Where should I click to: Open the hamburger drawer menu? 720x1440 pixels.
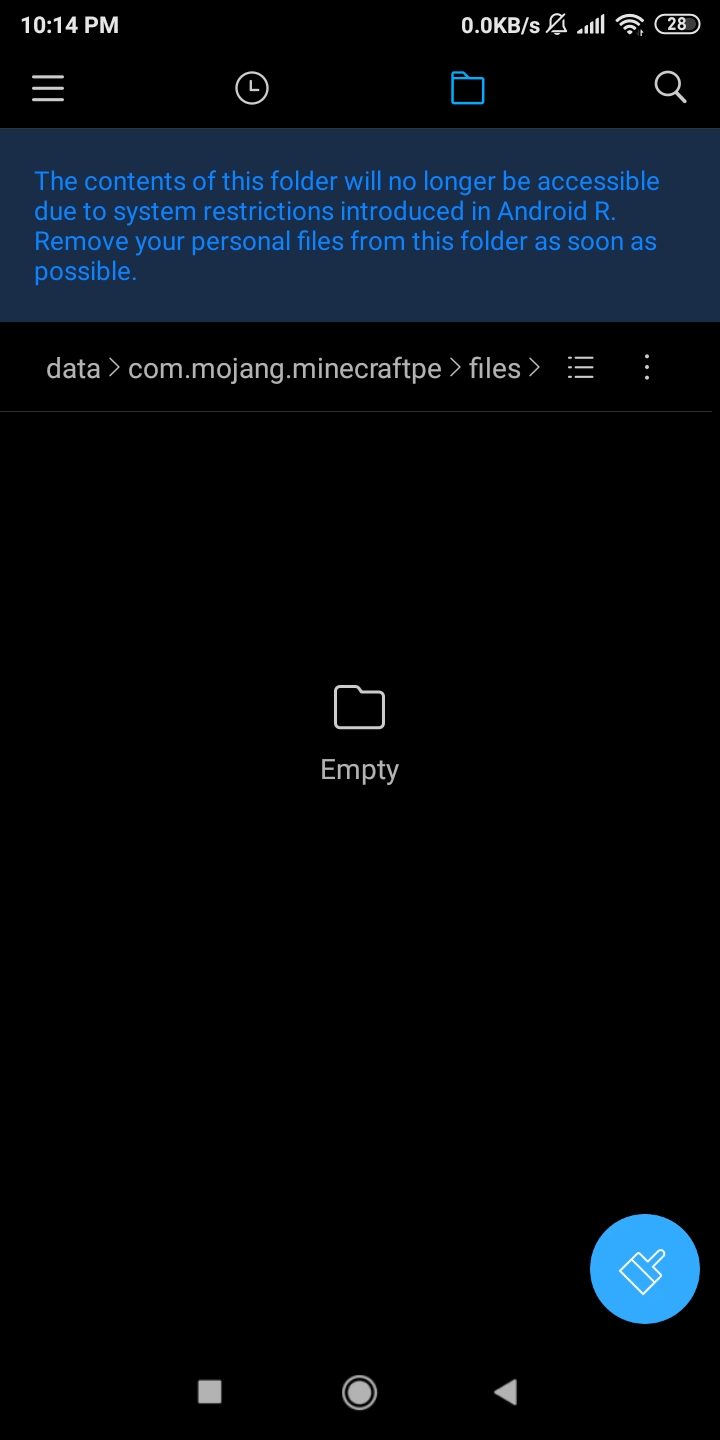coord(48,88)
